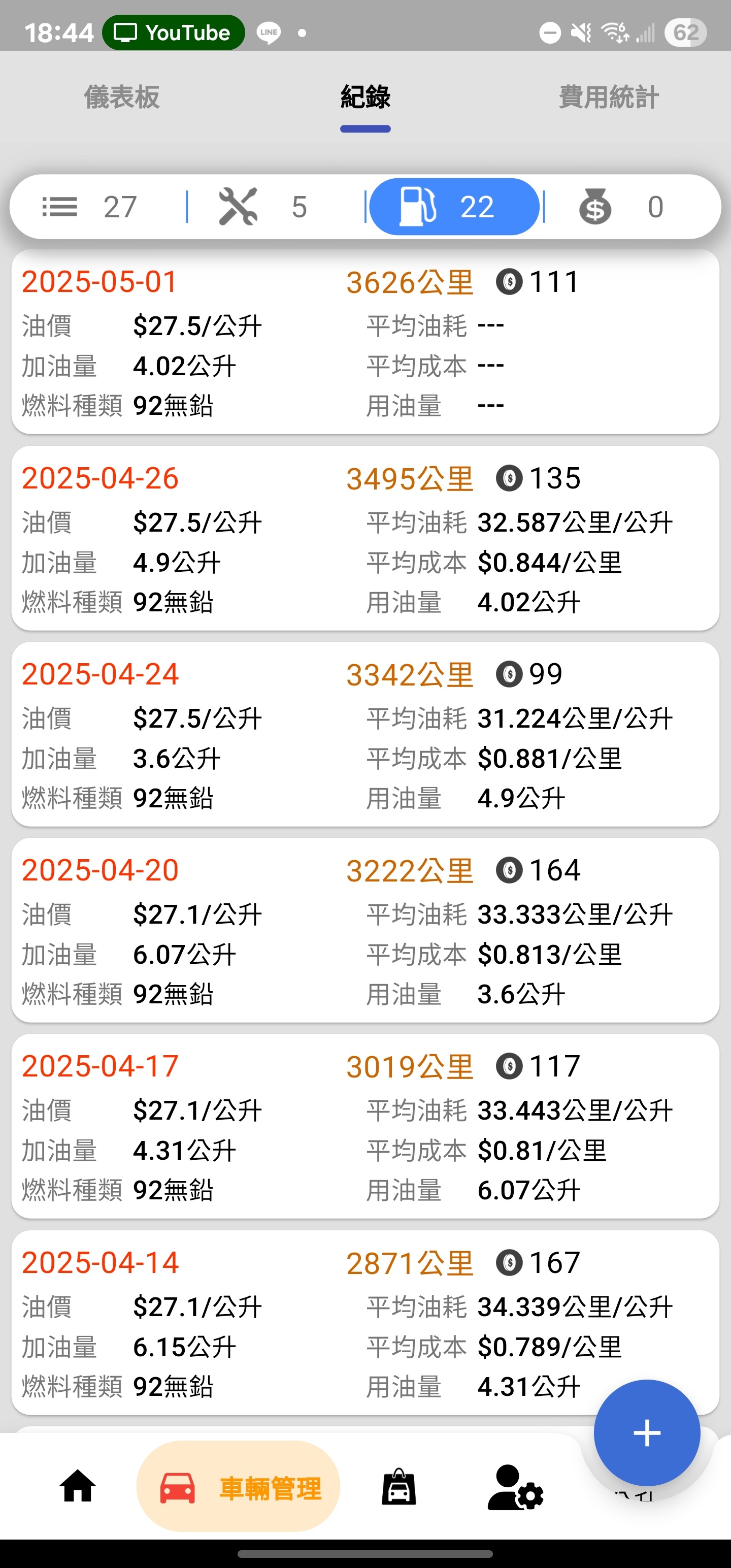Open the 2025-04-17 refuel record
The height and width of the screenshot is (1568, 731).
coord(365,1126)
